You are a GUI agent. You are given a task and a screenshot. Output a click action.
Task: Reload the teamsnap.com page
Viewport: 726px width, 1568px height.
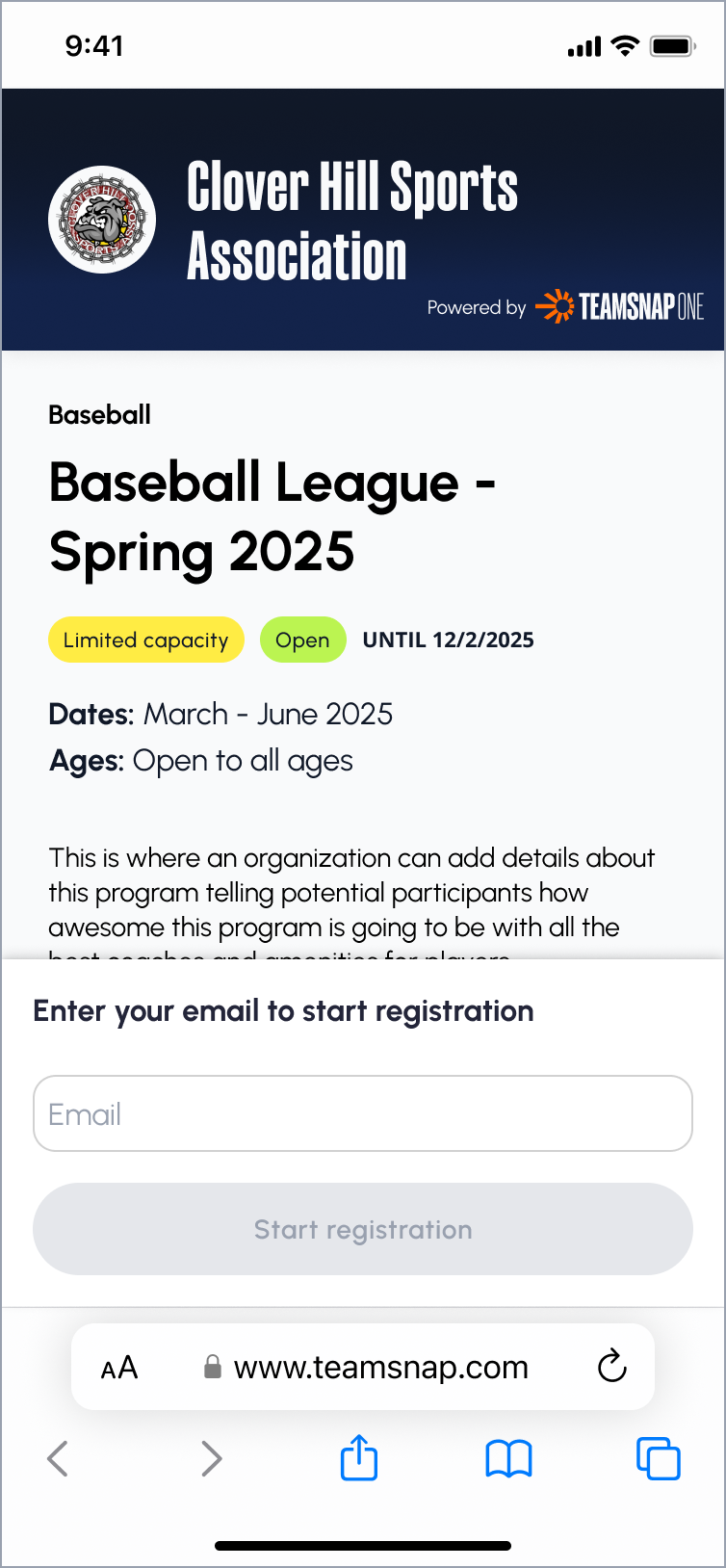coord(611,1366)
